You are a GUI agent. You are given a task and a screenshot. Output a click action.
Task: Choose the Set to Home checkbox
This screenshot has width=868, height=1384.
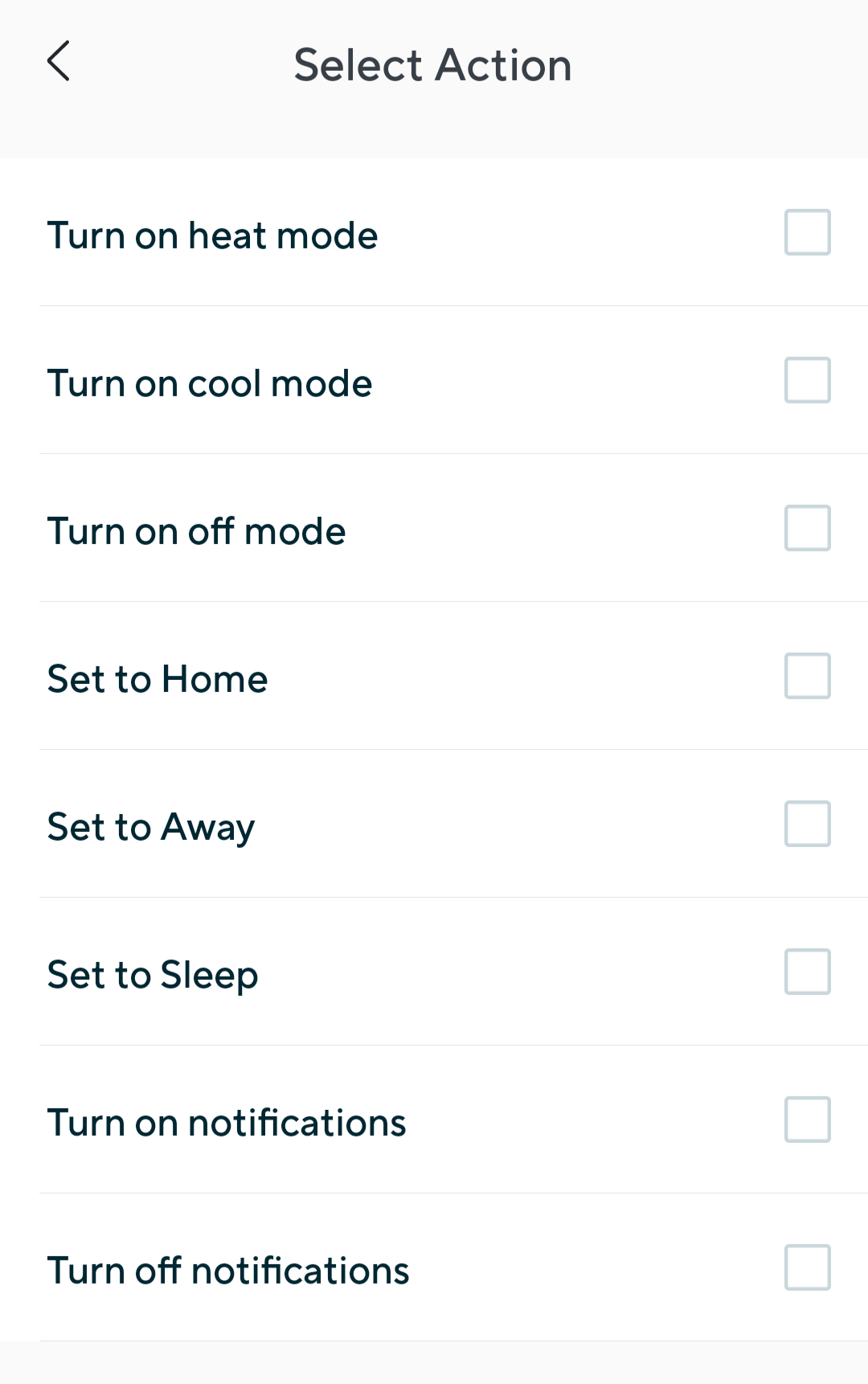tap(807, 676)
